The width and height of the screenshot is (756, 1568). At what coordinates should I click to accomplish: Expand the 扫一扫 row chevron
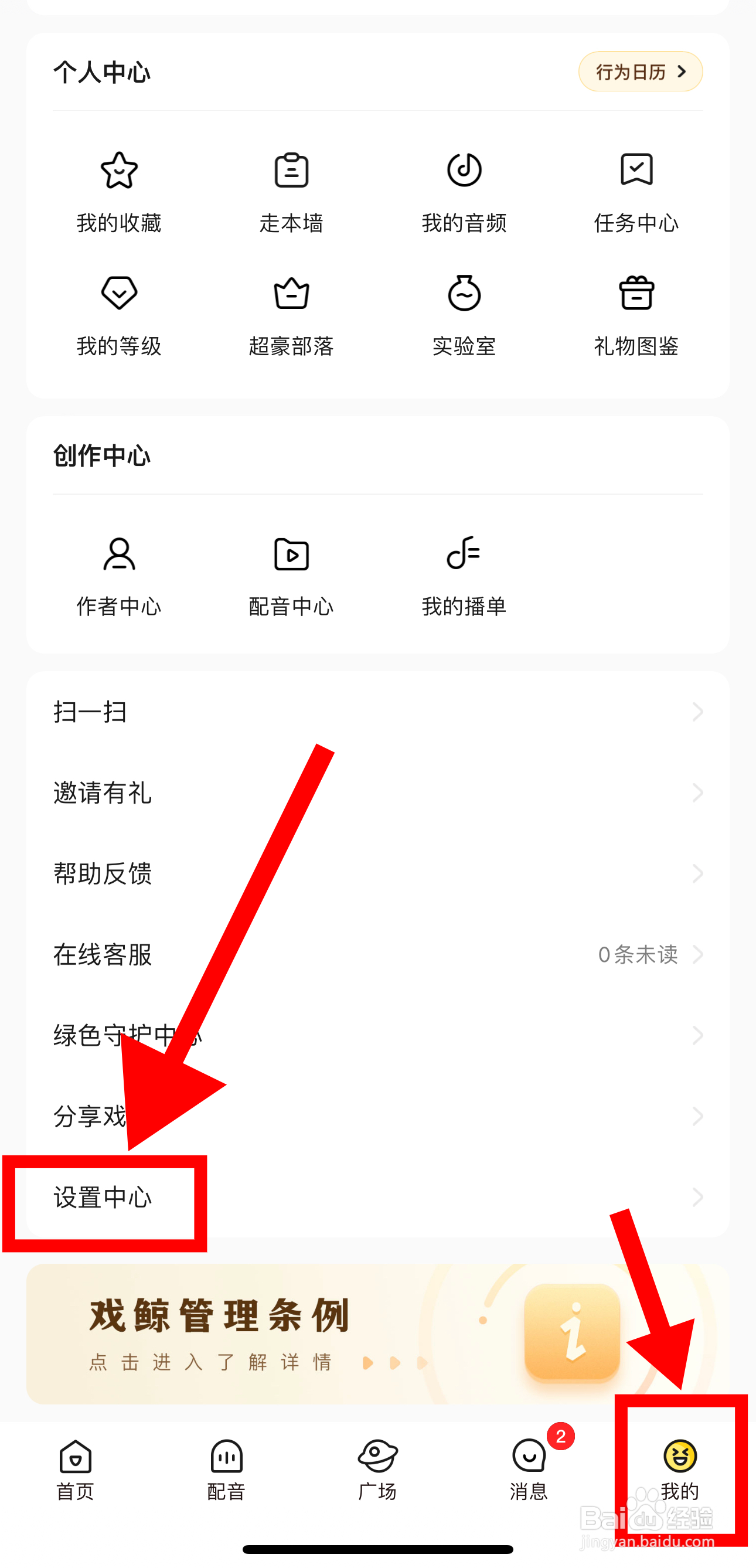point(697,712)
